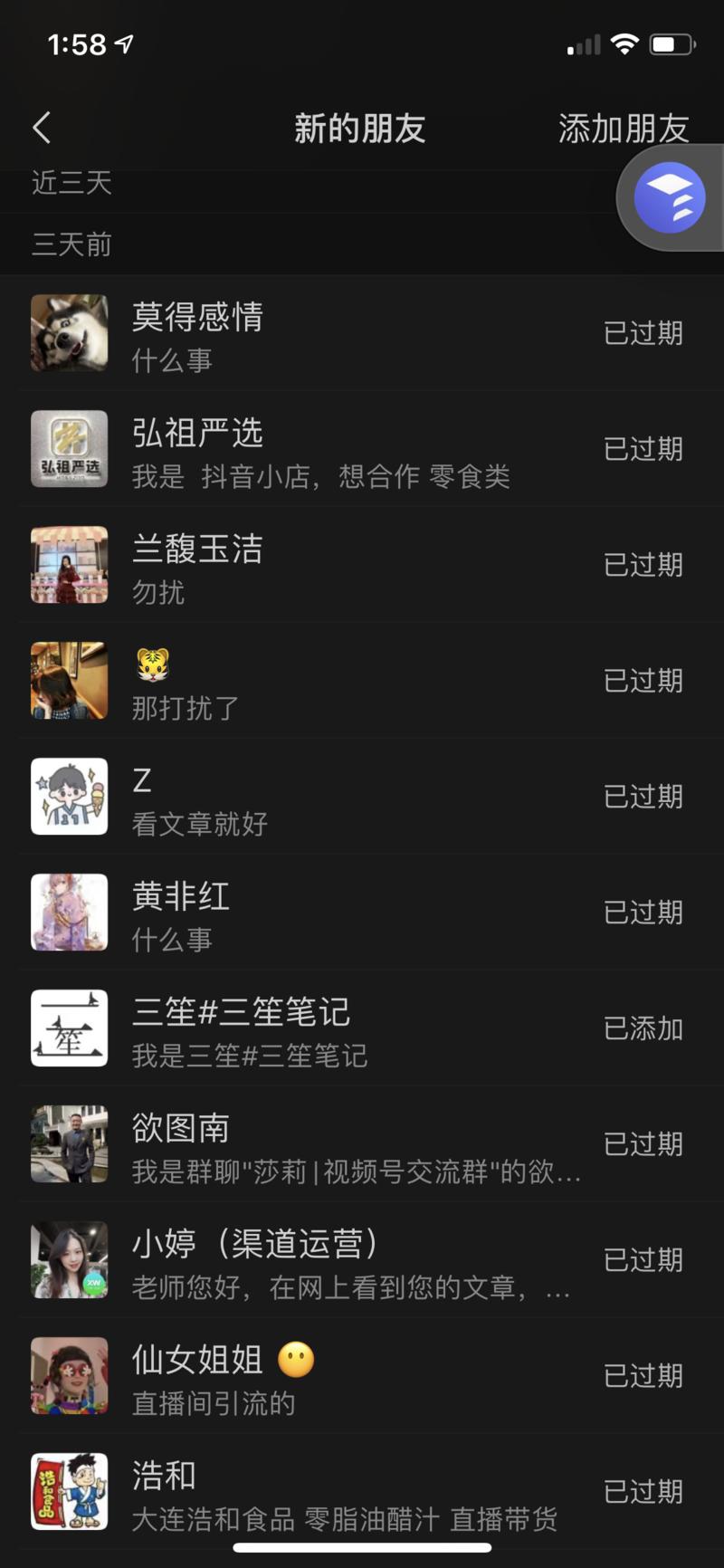Screen dimensions: 724x1568
Task: Select the friend request from 兰馥玉洁
Action: 362,565
